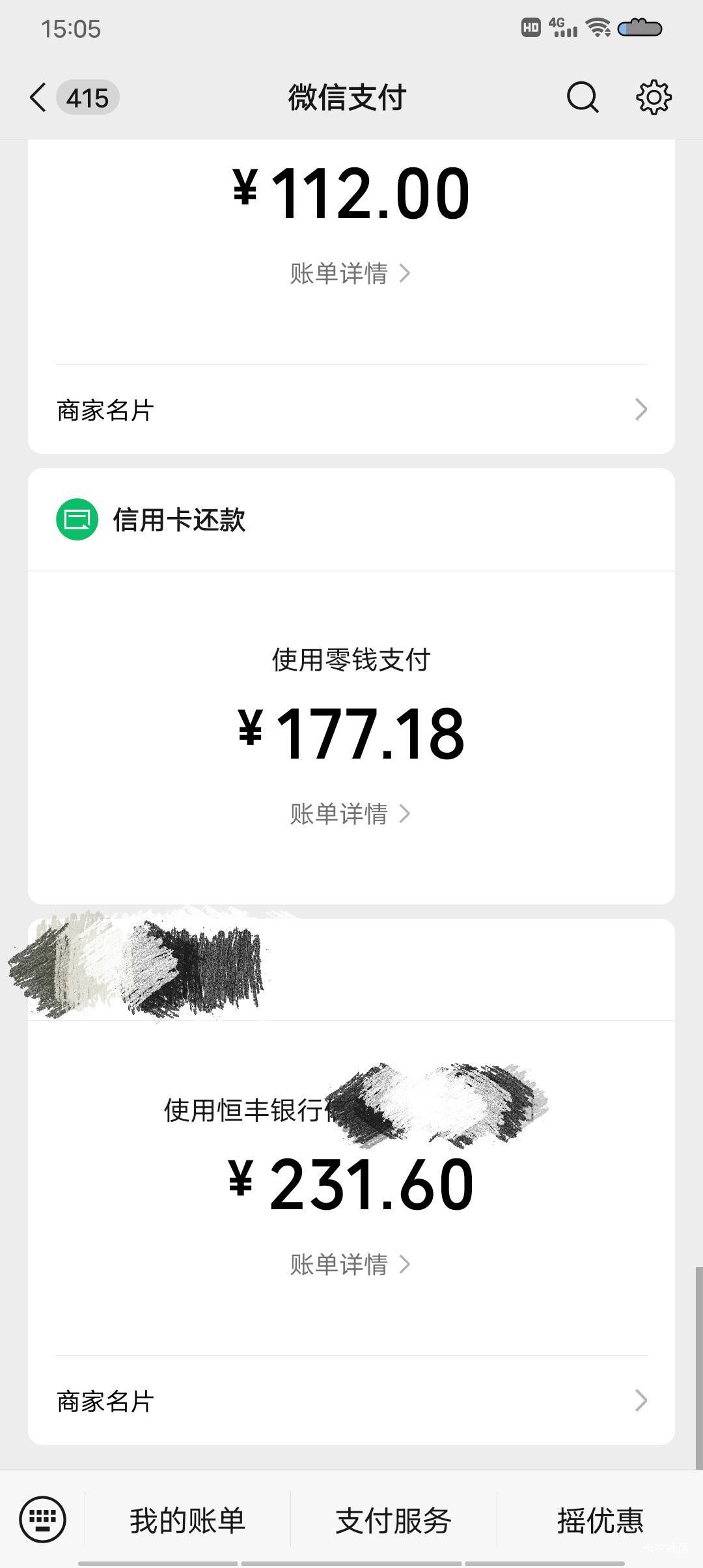
Task: Open the 我的账单 menu
Action: (x=187, y=1521)
